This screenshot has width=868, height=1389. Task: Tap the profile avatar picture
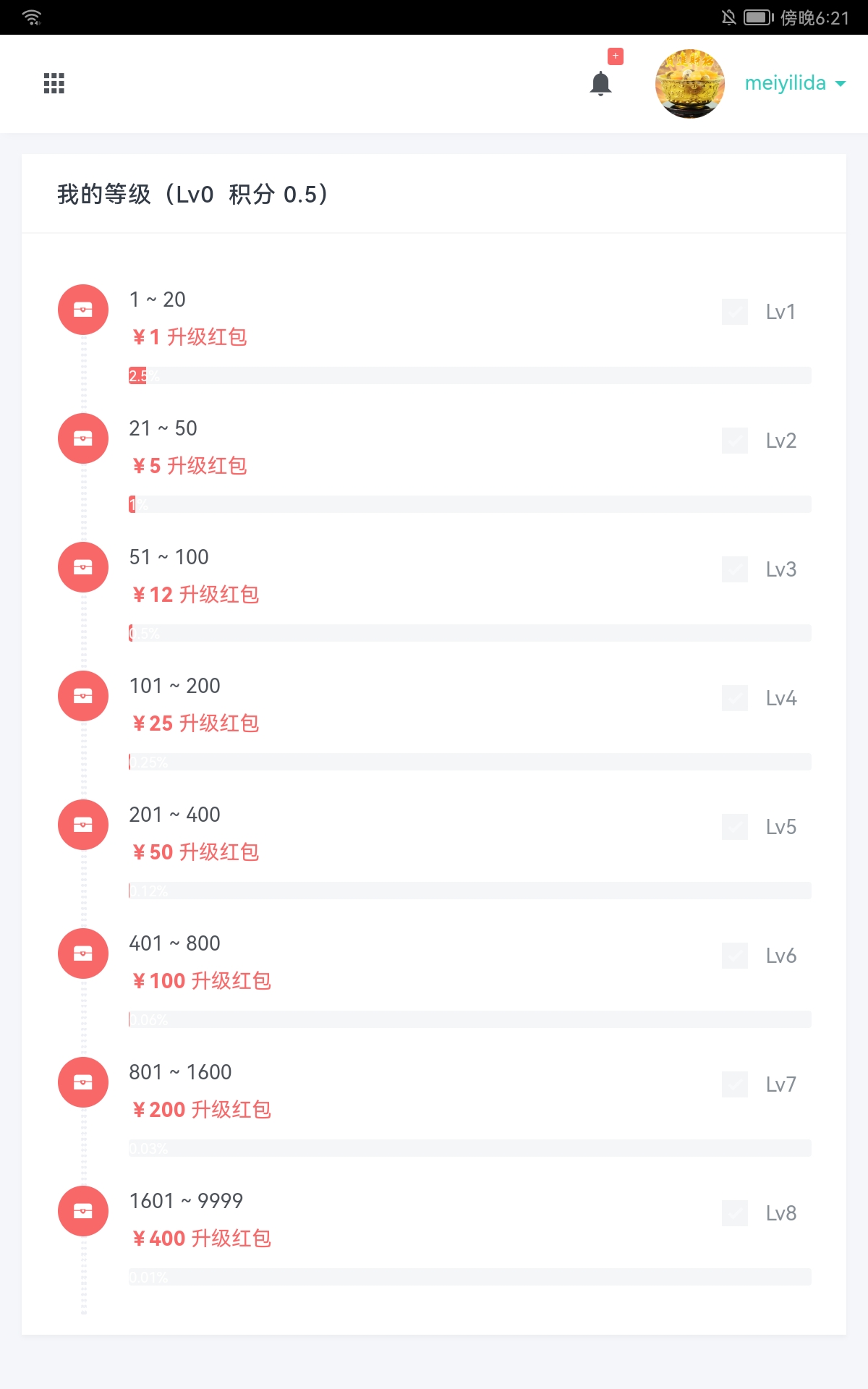pos(690,84)
